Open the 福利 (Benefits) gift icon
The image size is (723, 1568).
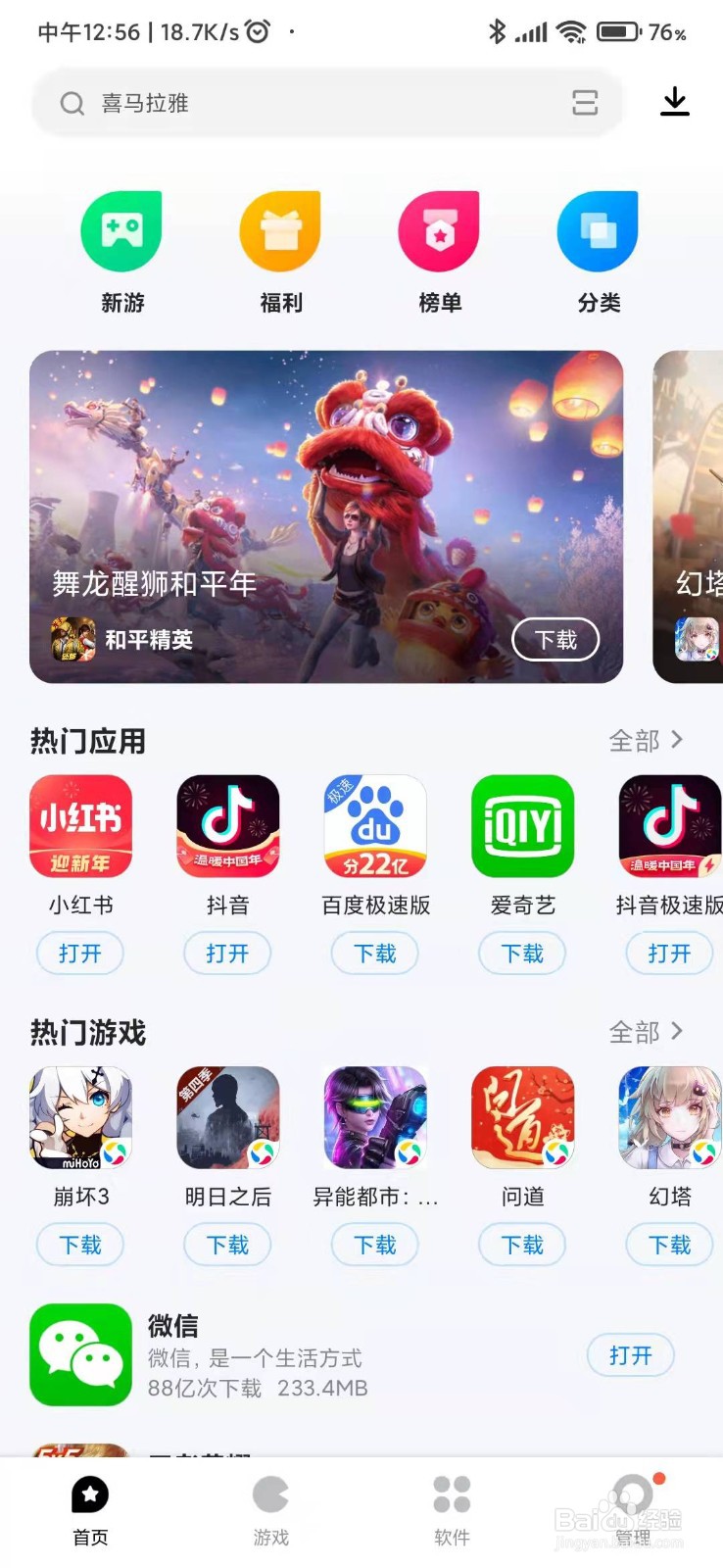[280, 230]
